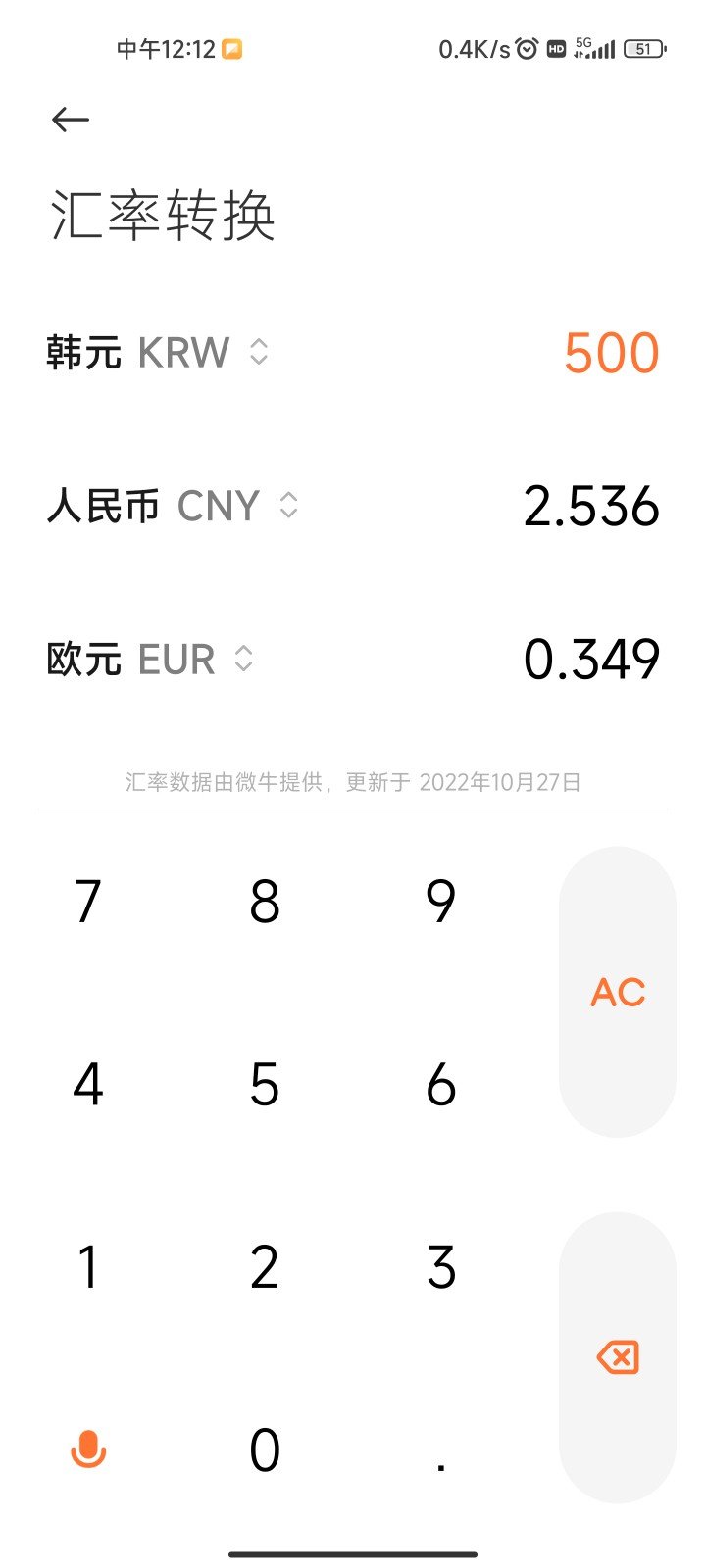
Task: Change the CNY currency selector
Action: coord(172,506)
